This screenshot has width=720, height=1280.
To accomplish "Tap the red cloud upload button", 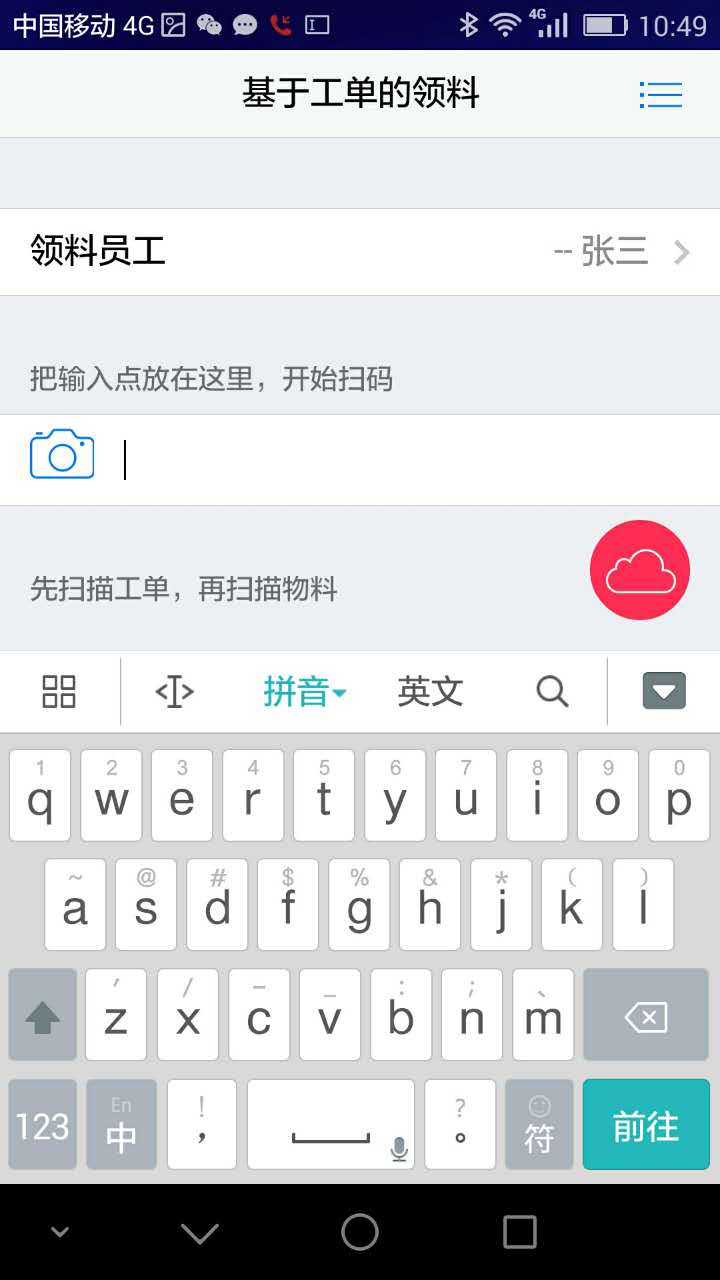I will click(640, 570).
